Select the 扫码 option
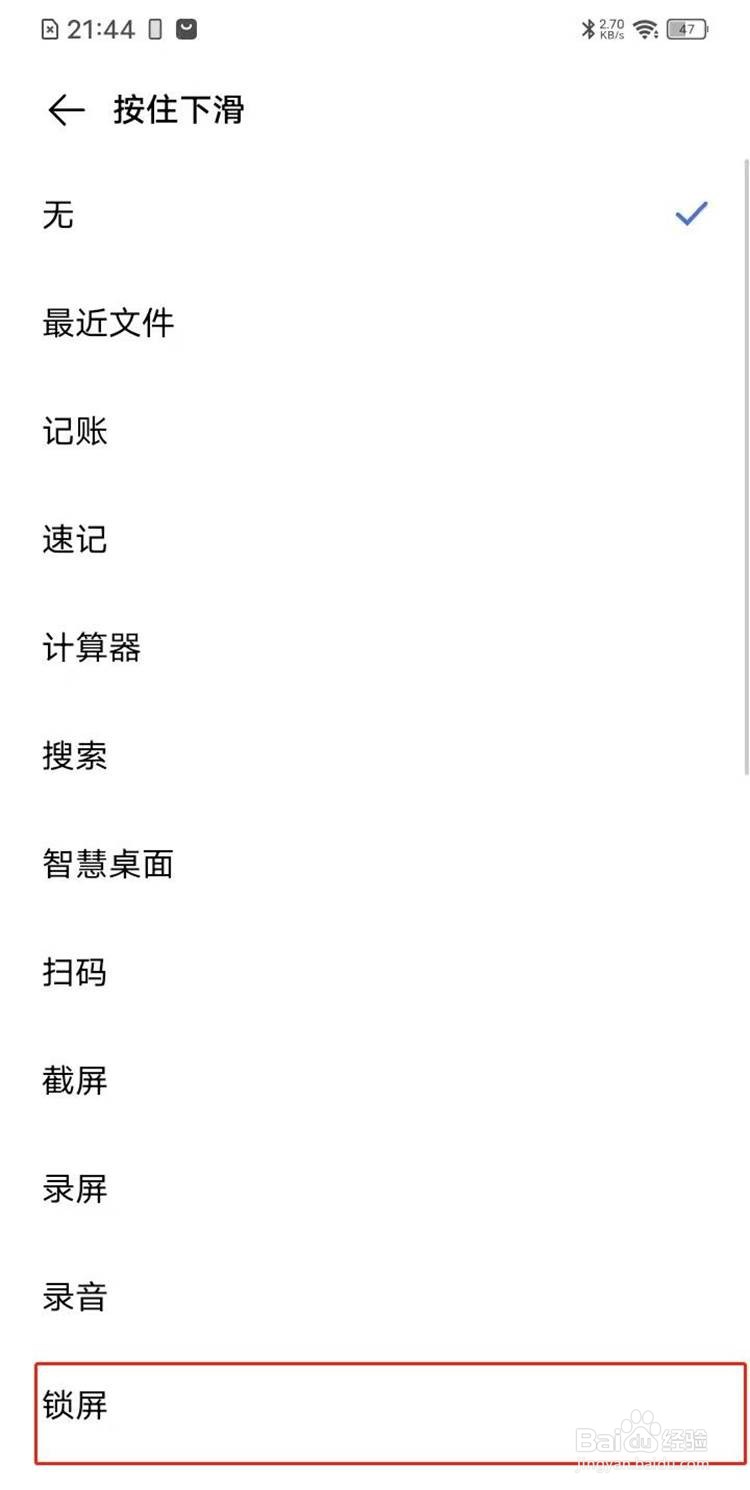750x1490 pixels. (x=74, y=972)
